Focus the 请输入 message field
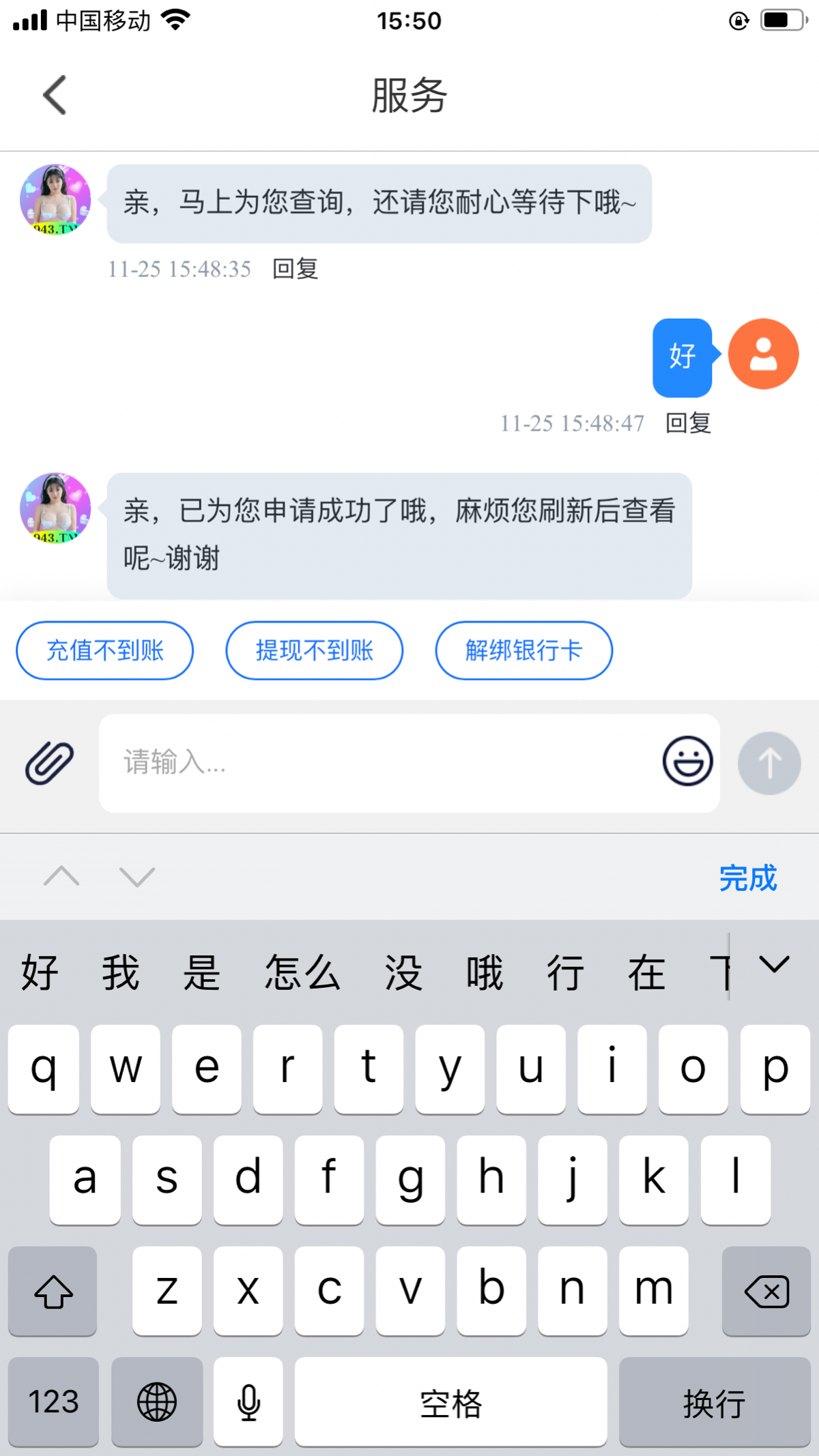Screen dimensions: 819x1456 tap(379, 763)
